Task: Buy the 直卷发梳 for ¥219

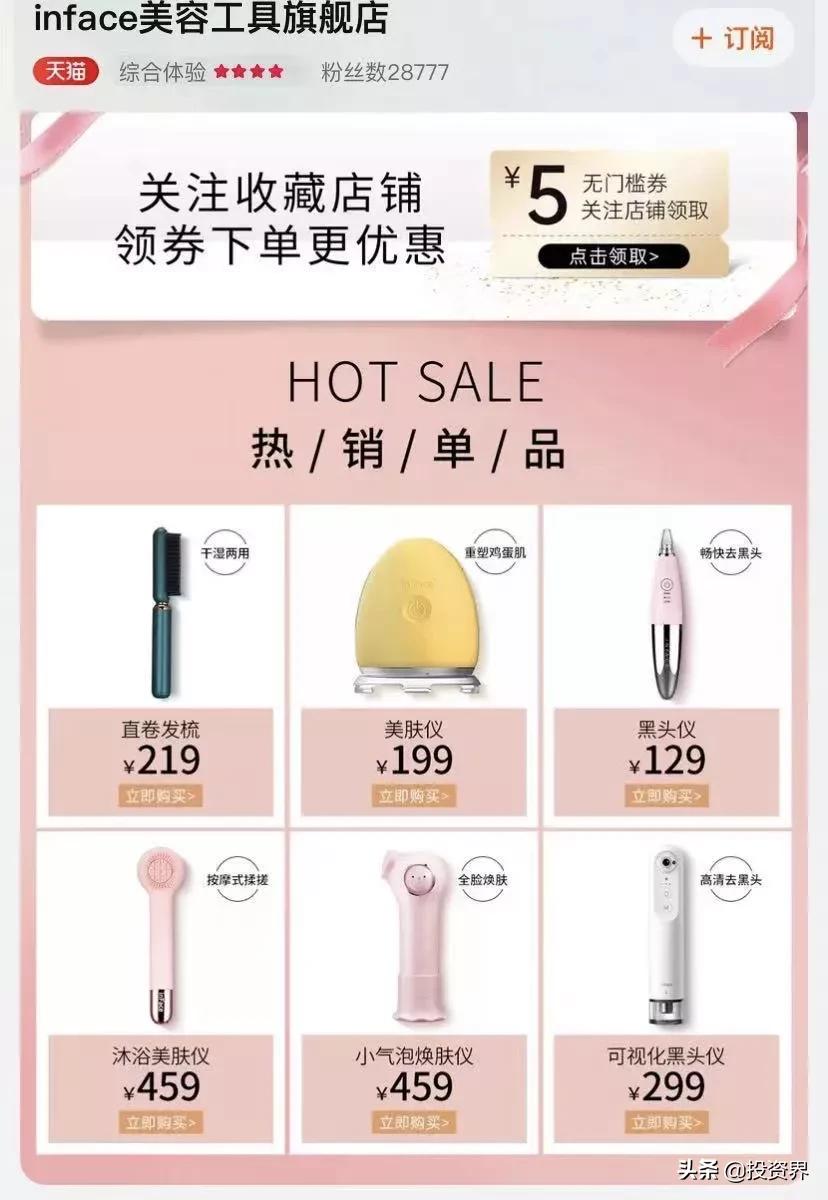Action: [x=161, y=796]
